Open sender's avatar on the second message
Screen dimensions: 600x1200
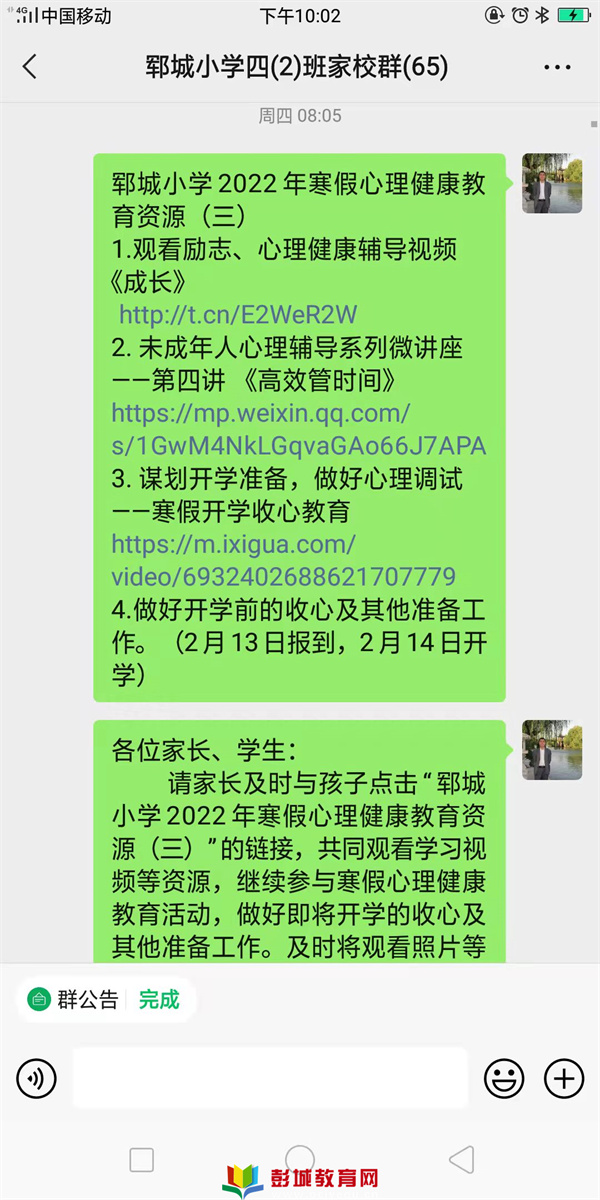[x=552, y=749]
